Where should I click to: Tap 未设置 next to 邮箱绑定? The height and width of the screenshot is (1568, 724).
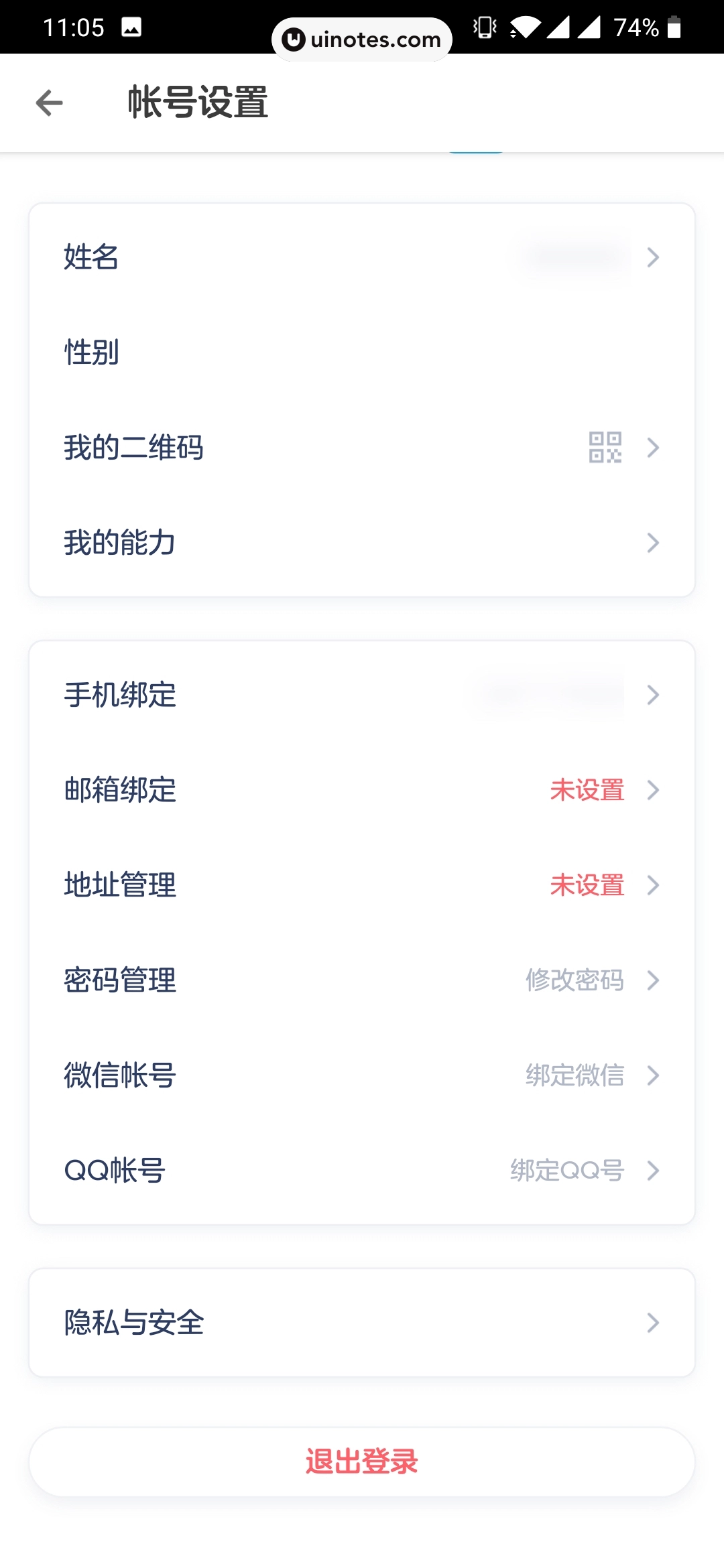pos(587,791)
